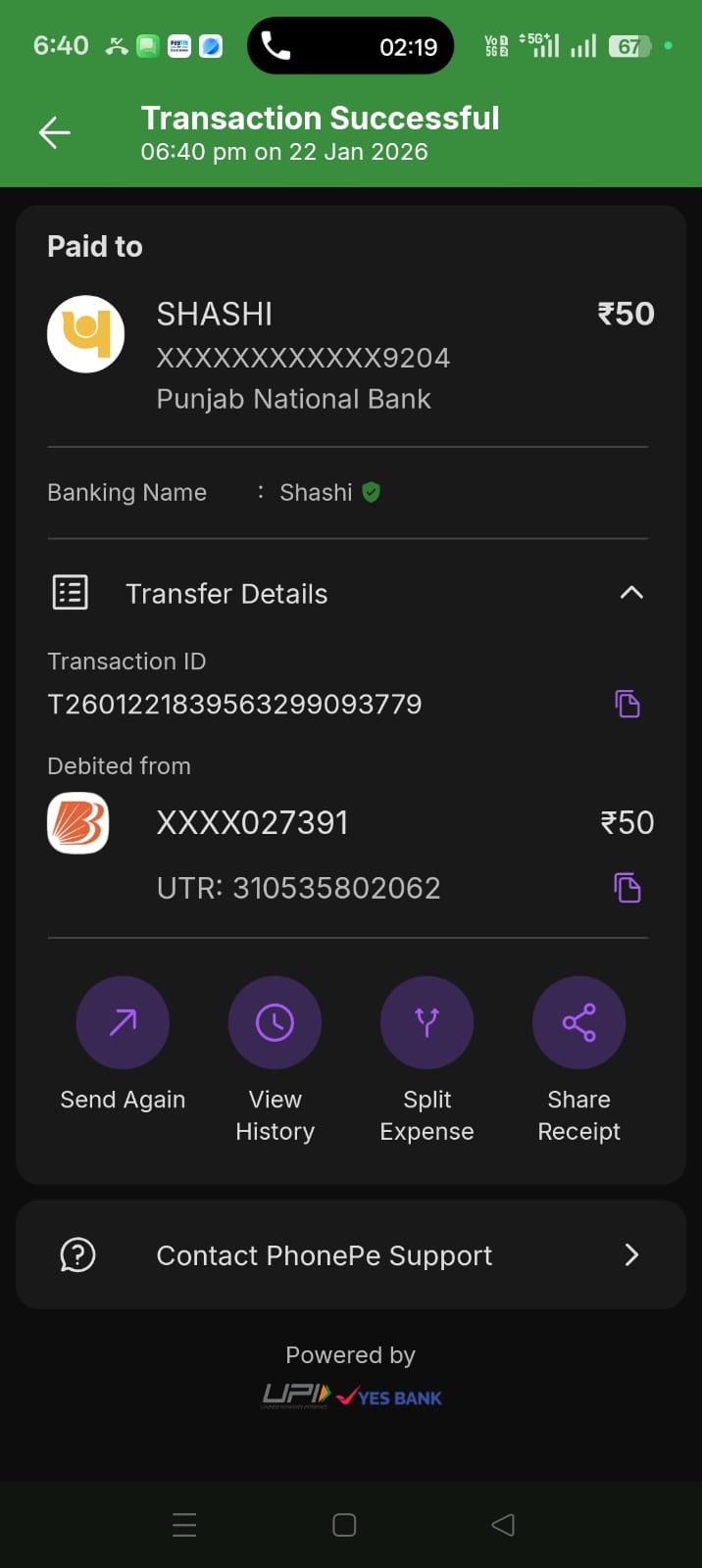Screen dimensions: 702x1568
Task: Tap the system home button
Action: pyautogui.click(x=344, y=1525)
